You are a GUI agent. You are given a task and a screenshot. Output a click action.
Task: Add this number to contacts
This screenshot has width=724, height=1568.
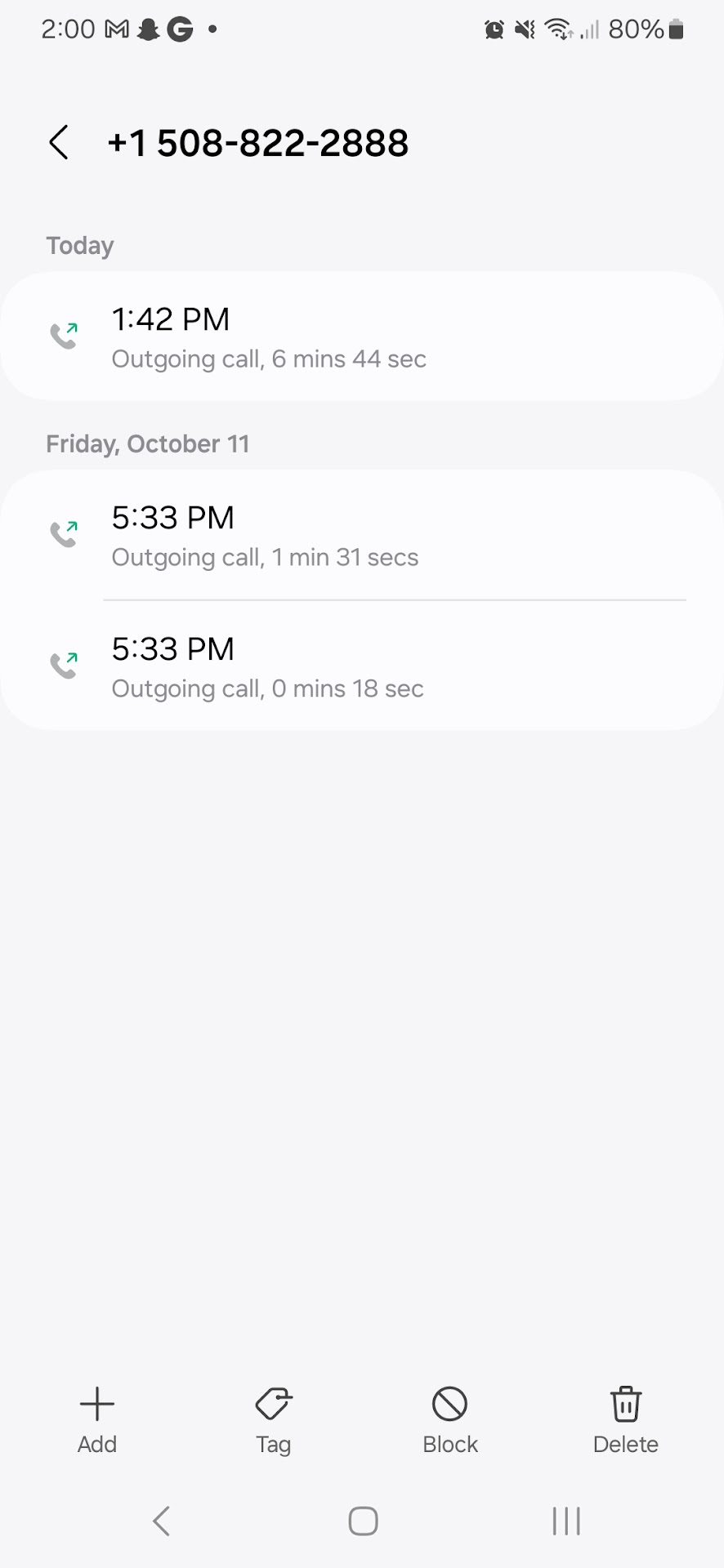[x=97, y=1419]
